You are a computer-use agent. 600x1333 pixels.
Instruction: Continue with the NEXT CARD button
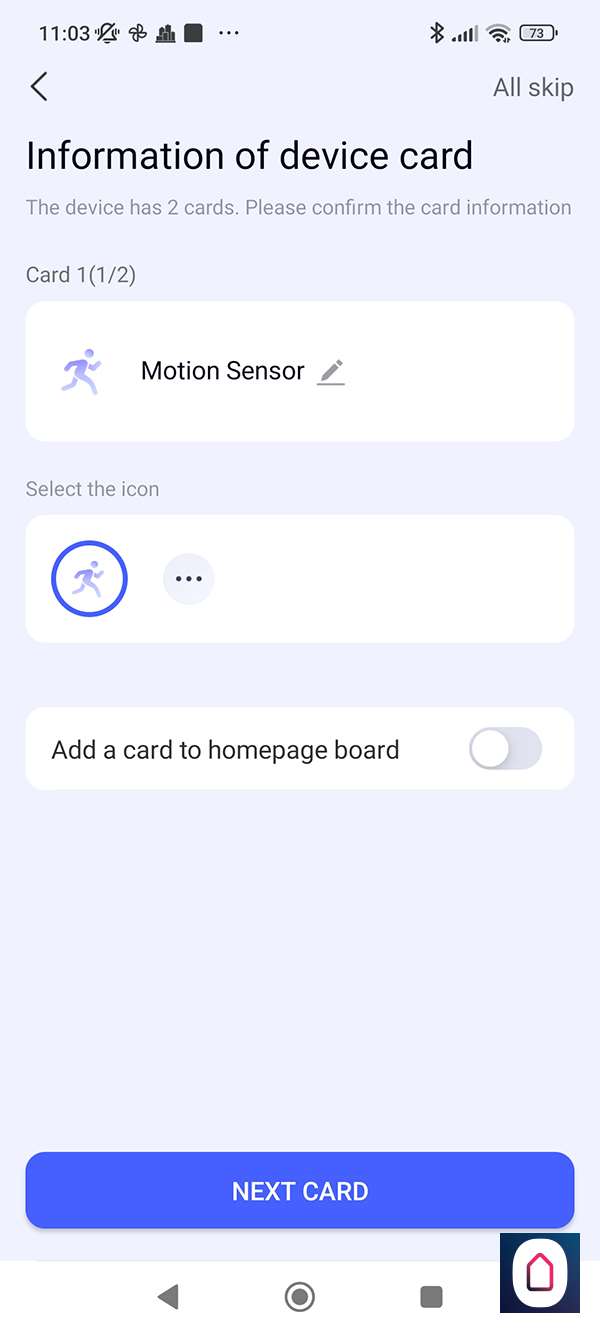pos(300,1190)
